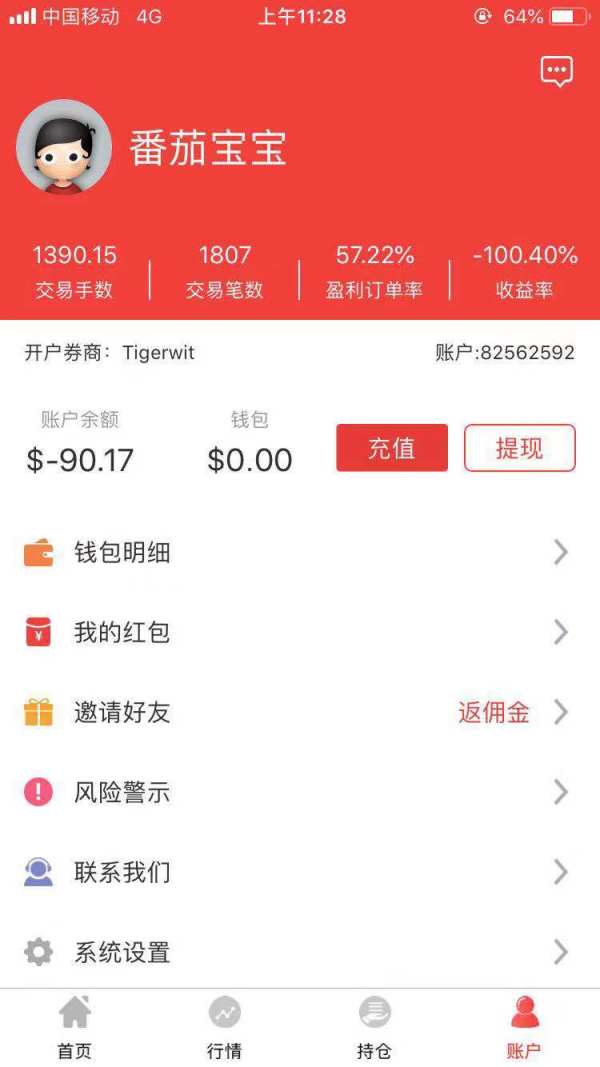Tap the 充值 deposit button
The image size is (600, 1067).
tap(392, 448)
